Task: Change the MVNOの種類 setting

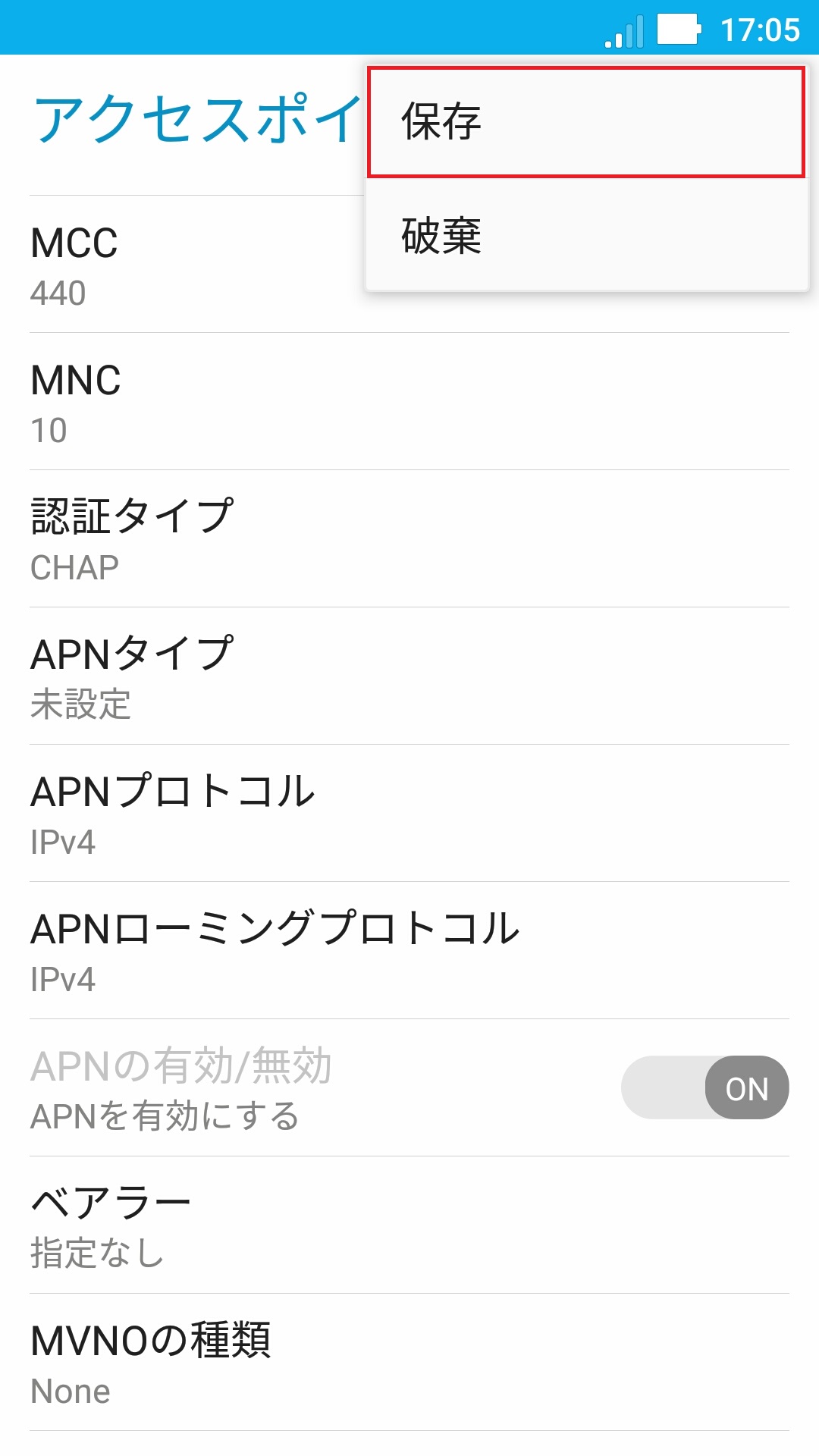Action: pos(409,1363)
